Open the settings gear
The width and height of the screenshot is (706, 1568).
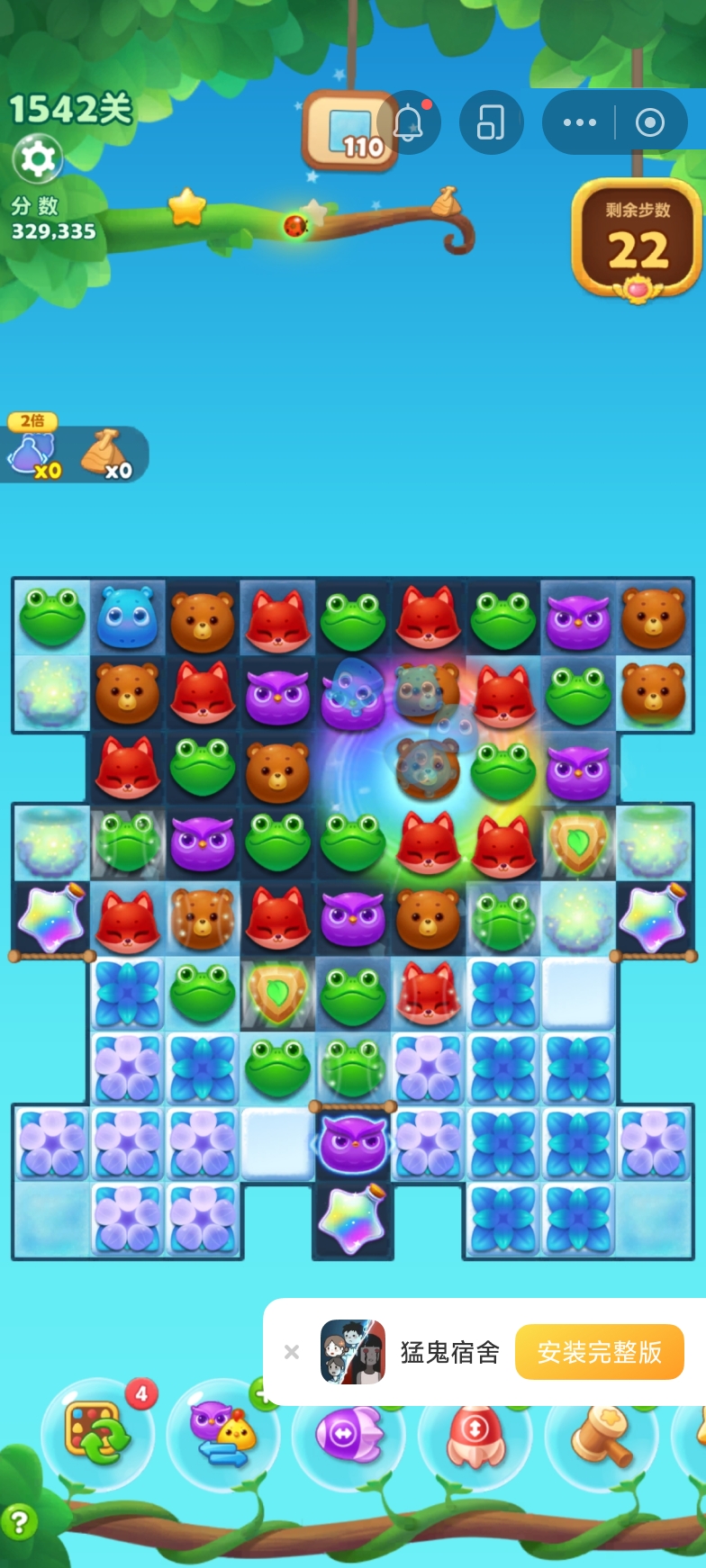(37, 160)
